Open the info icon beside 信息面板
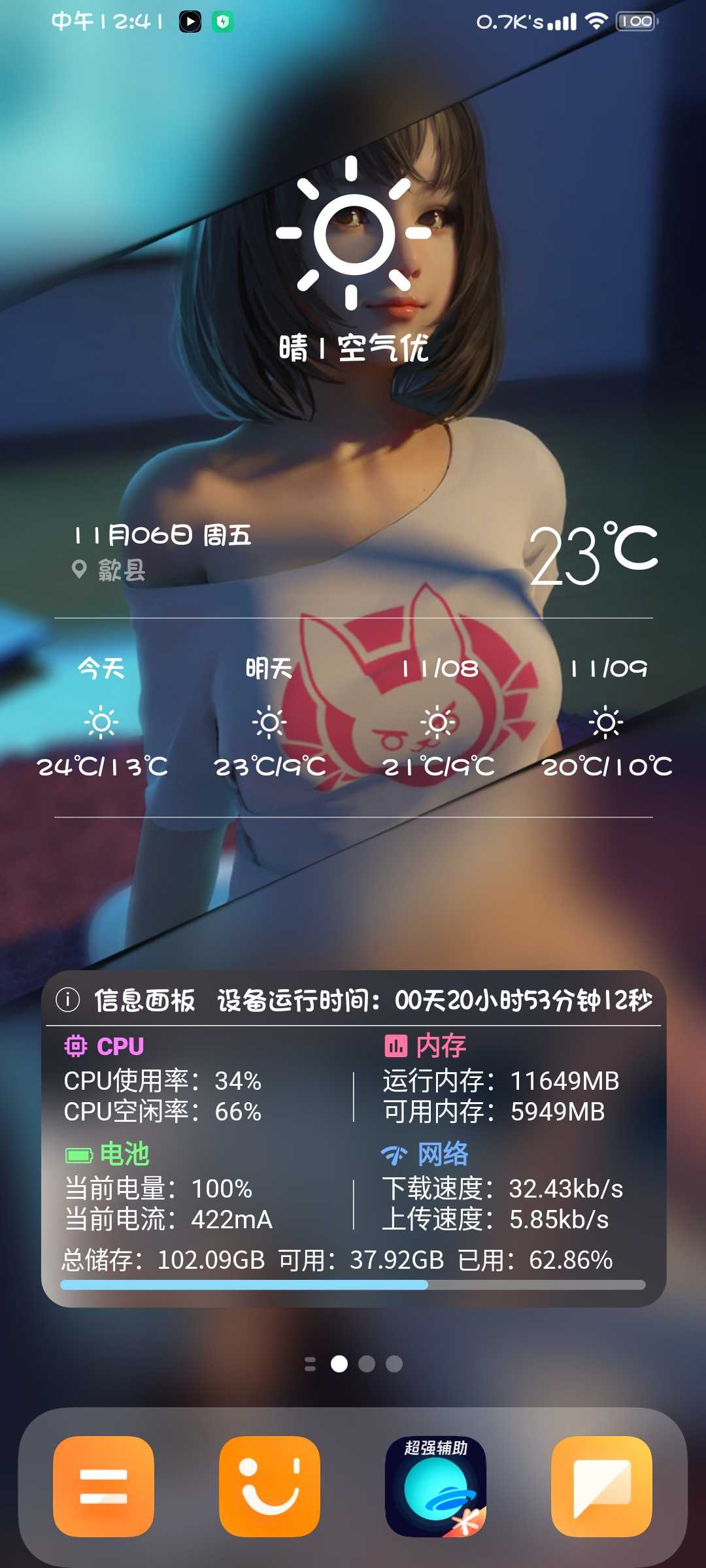 pyautogui.click(x=68, y=999)
